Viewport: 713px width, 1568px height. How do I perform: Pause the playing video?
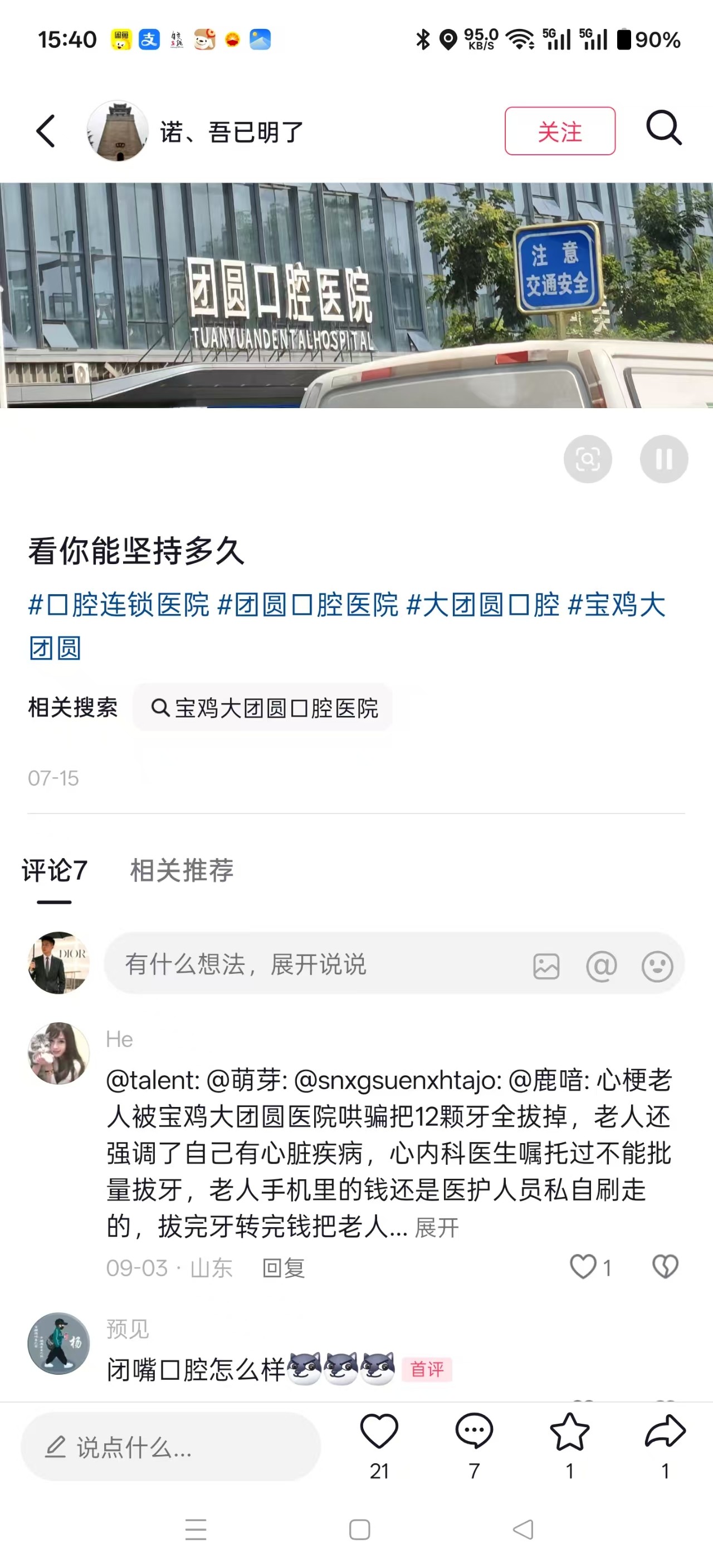pos(663,459)
